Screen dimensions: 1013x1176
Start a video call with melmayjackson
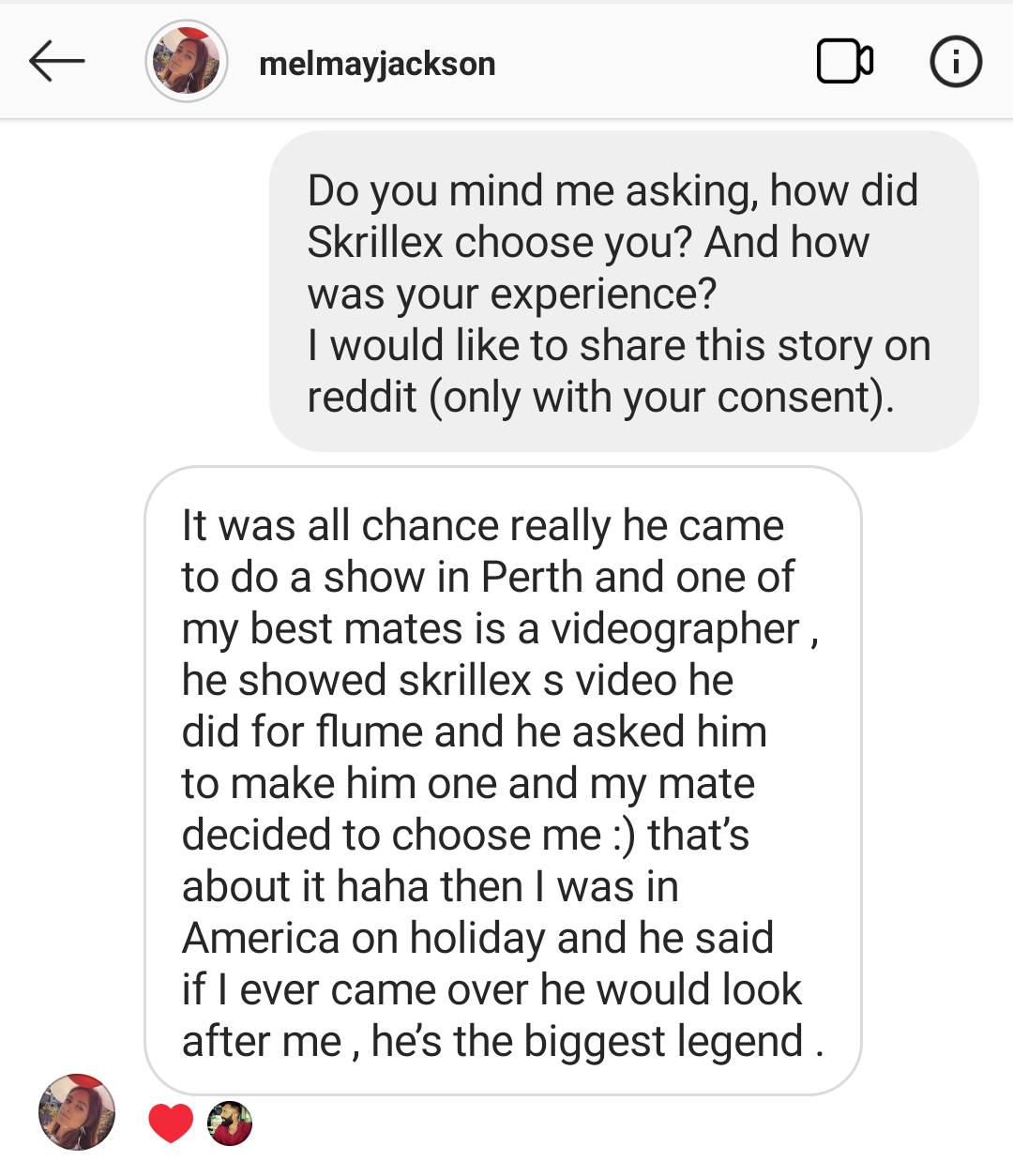[x=845, y=62]
